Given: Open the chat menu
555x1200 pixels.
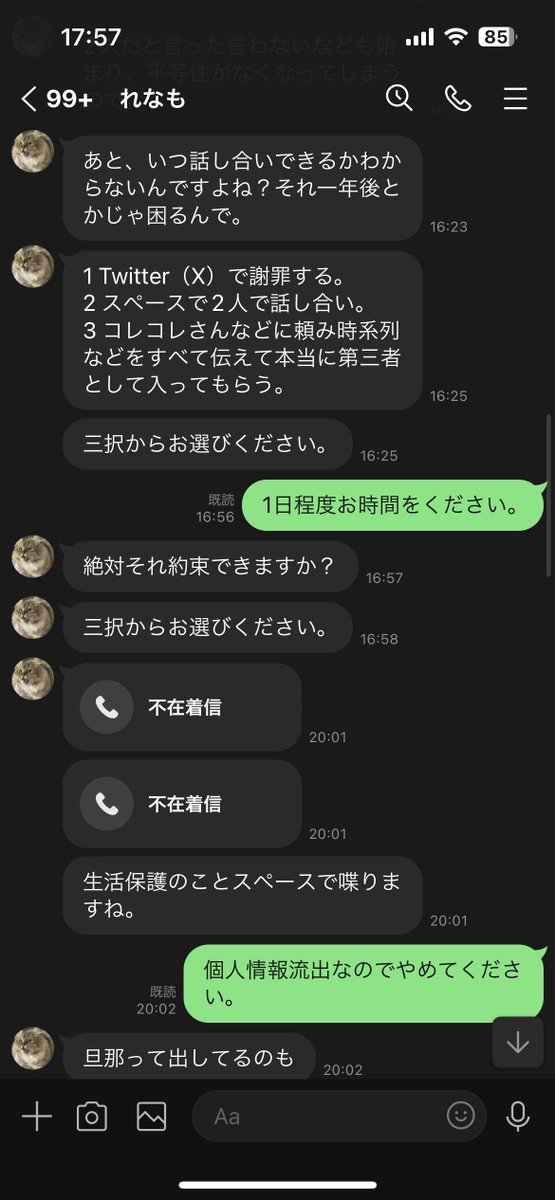Looking at the screenshot, I should 515,98.
